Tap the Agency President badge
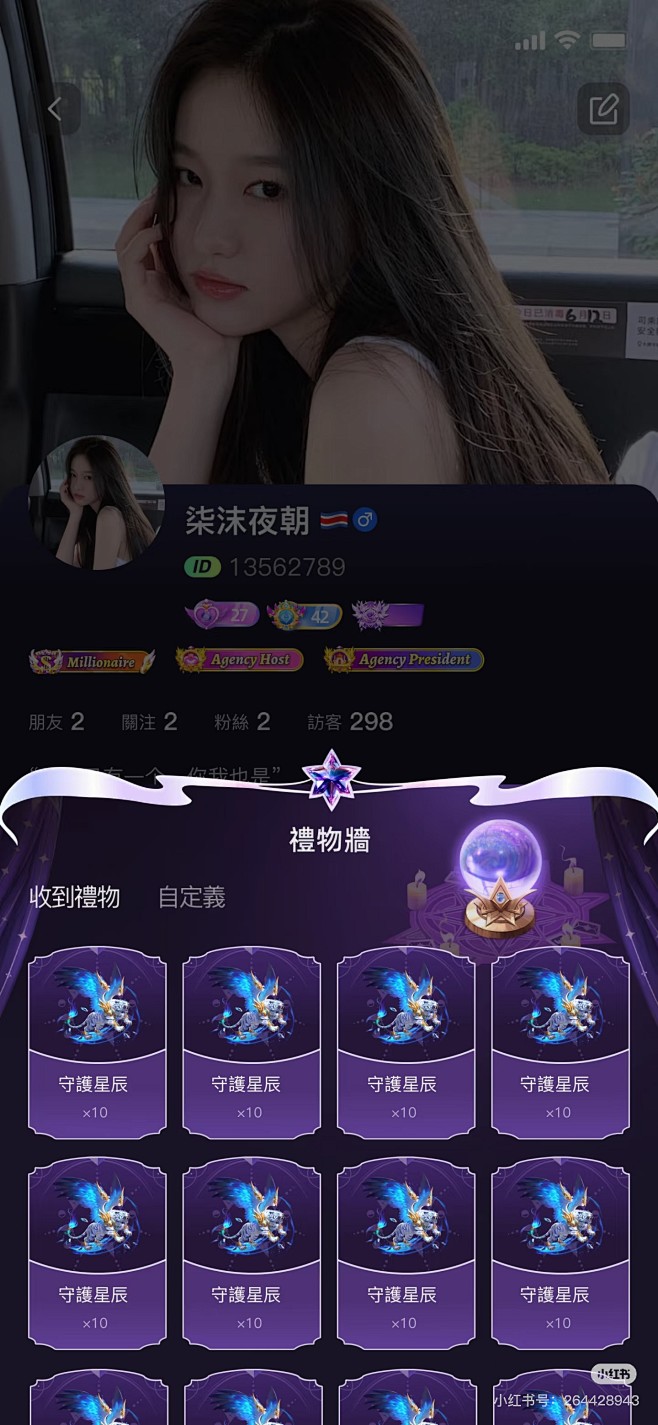Screen dimensions: 658x1425 [x=404, y=660]
